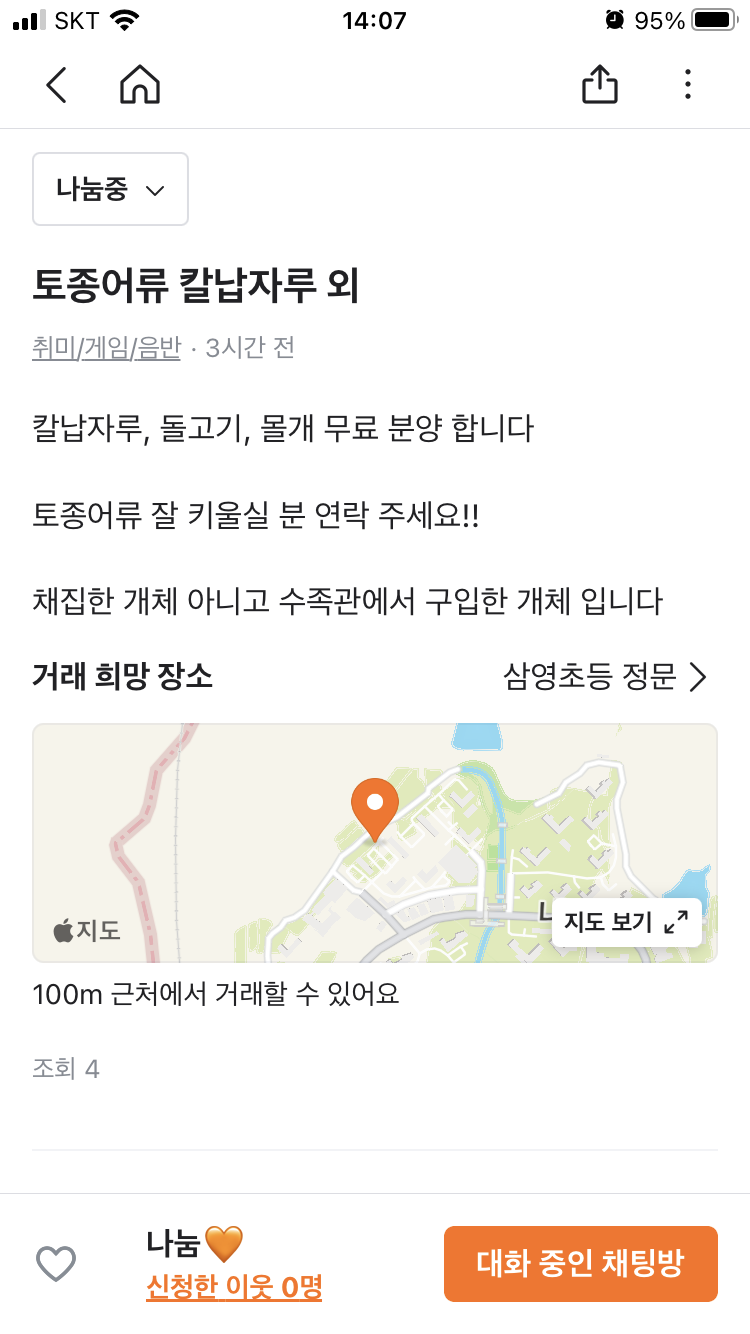
Task: Tap the 지도 보기 button
Action: click(x=626, y=921)
